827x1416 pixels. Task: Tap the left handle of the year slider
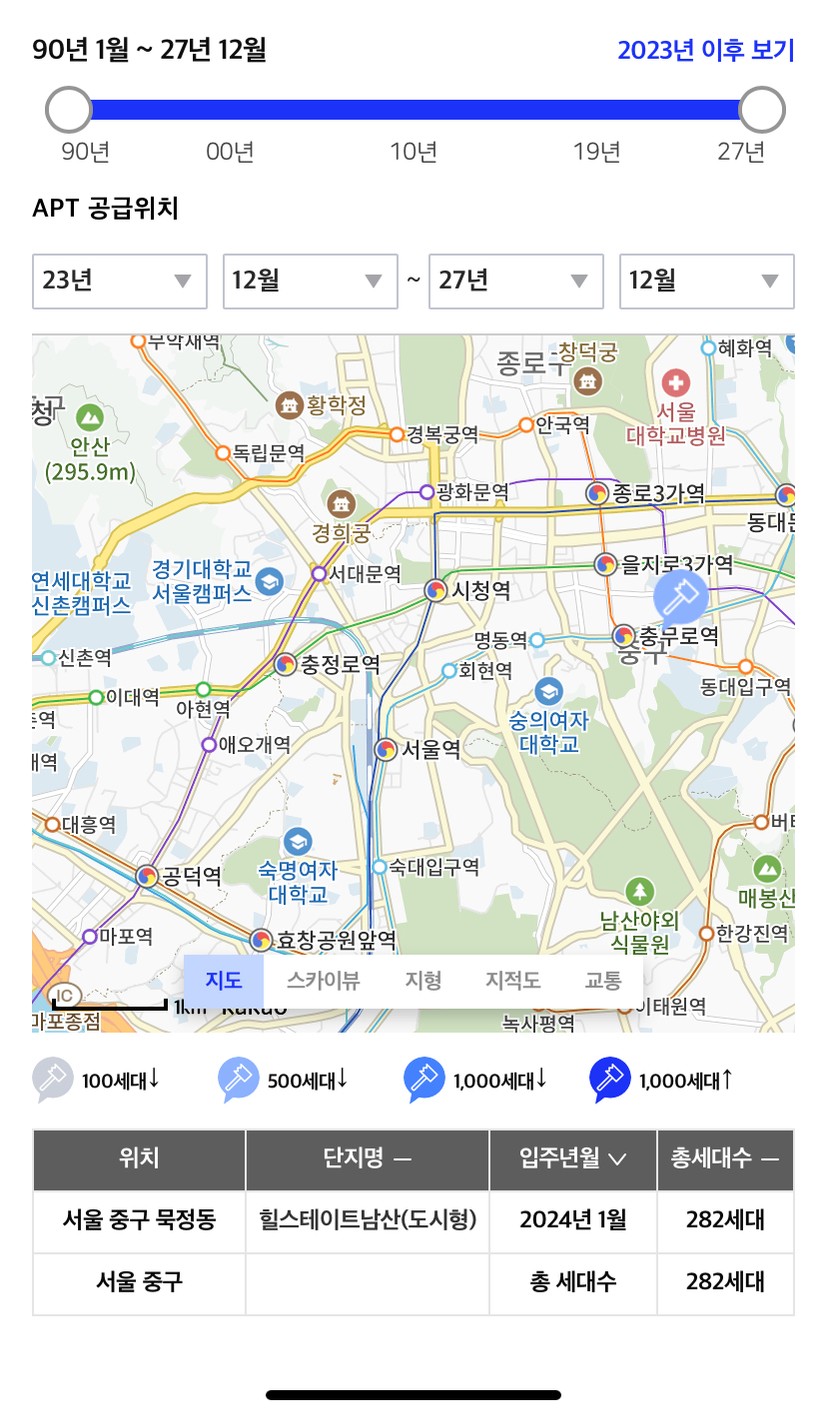click(69, 110)
